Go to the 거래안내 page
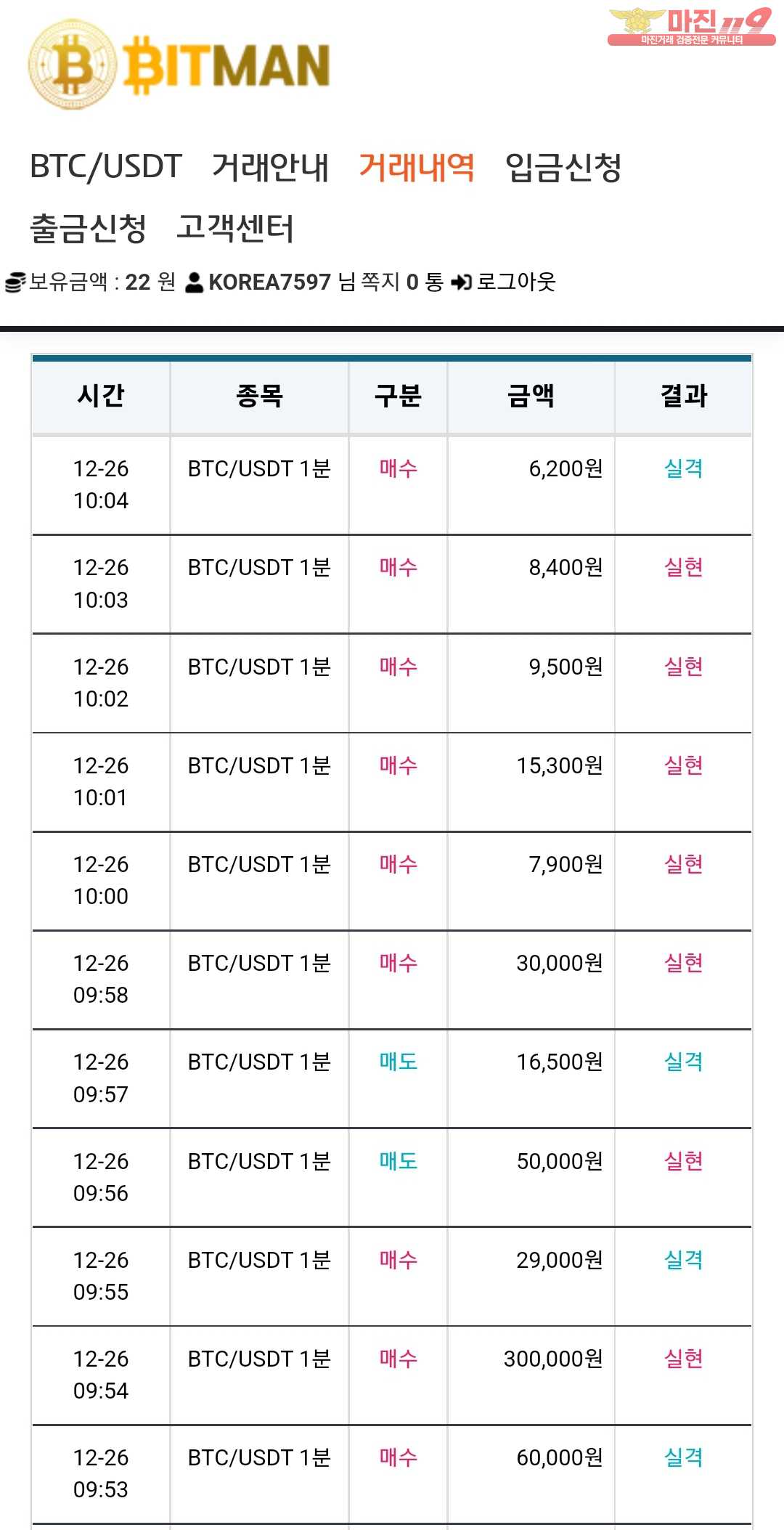Image resolution: width=784 pixels, height=1530 pixels. tap(270, 167)
